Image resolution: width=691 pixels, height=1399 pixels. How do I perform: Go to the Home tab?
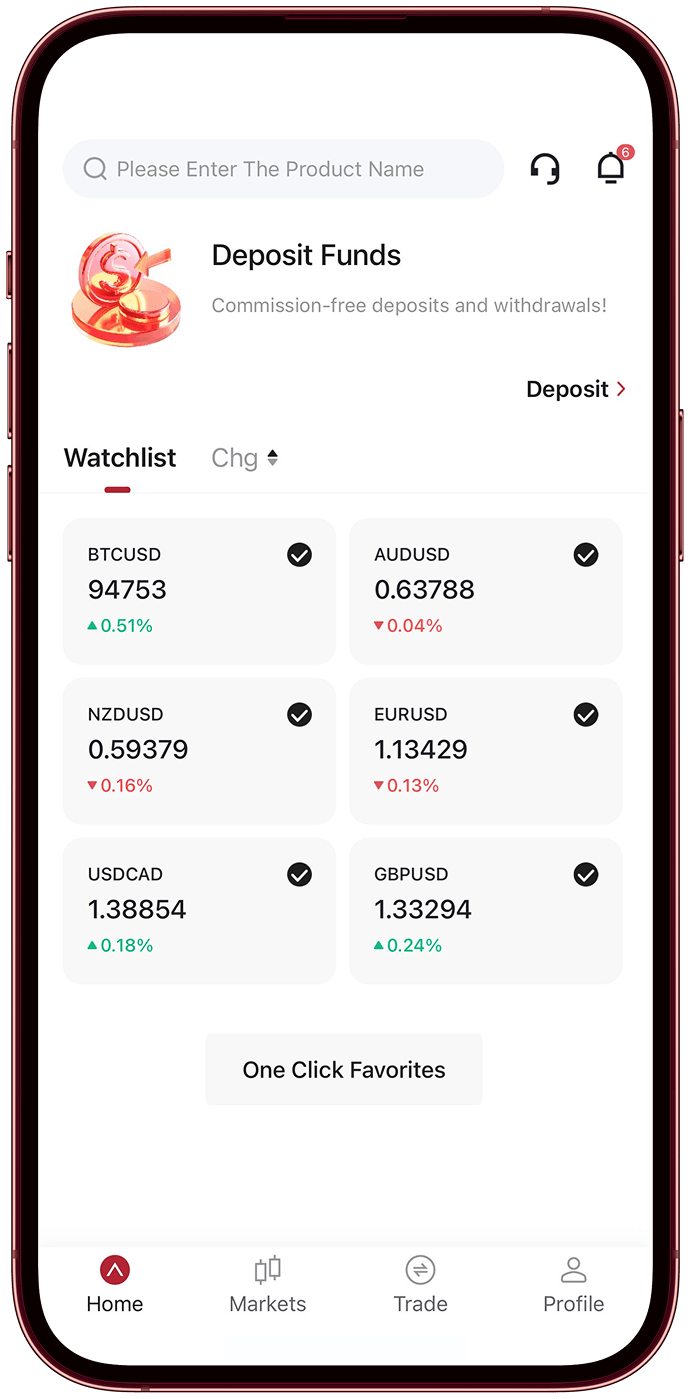(x=115, y=1285)
